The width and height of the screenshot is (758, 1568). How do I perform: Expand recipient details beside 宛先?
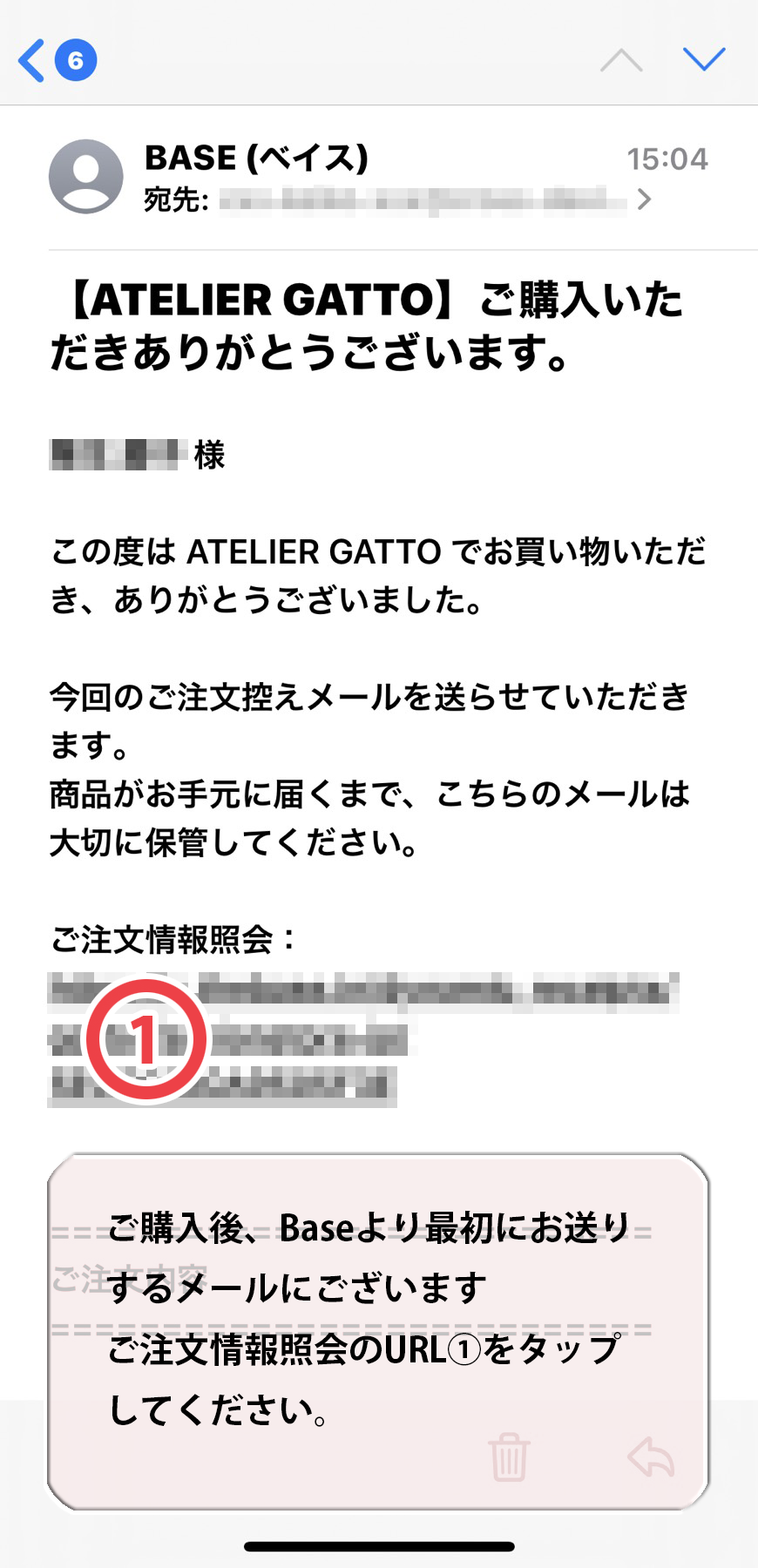[644, 200]
